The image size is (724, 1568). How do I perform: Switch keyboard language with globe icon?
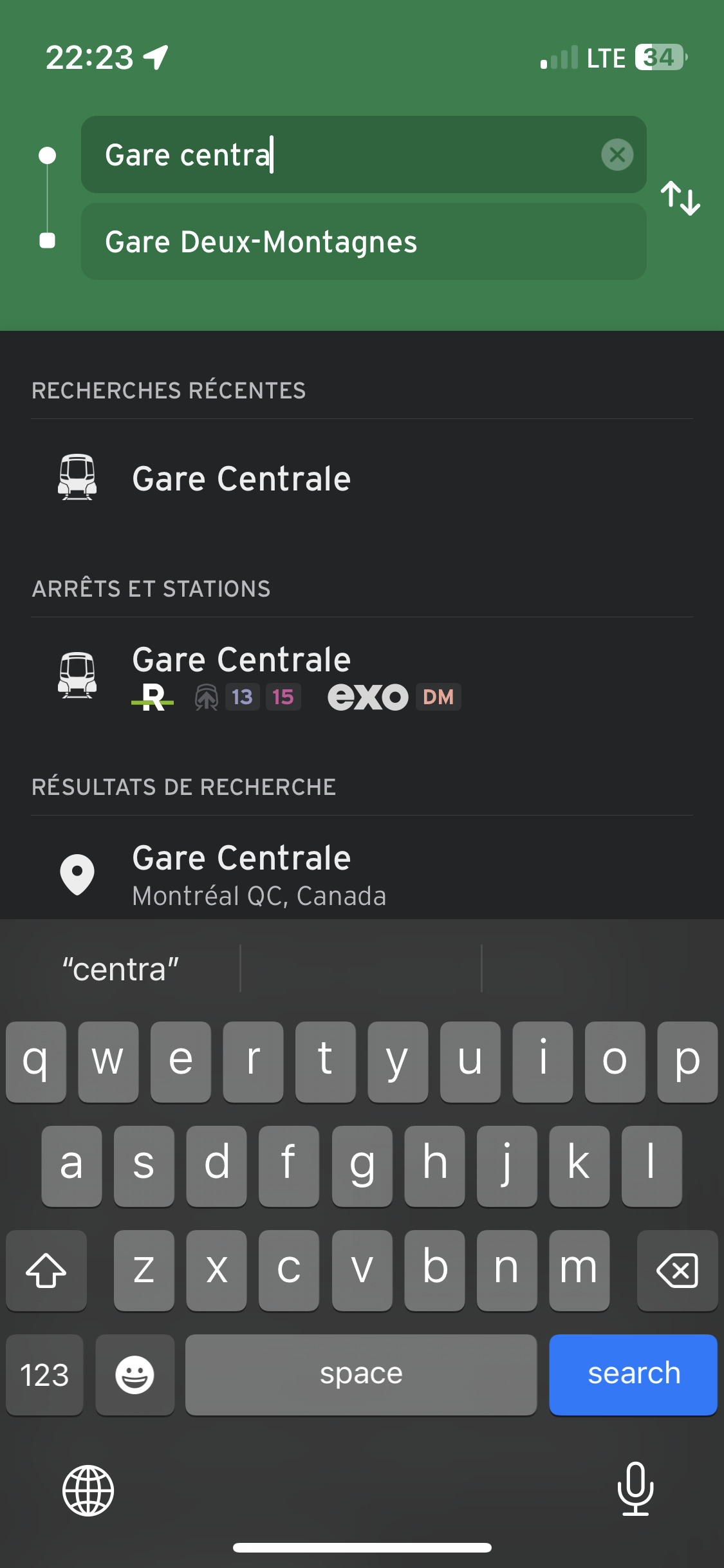coord(88,1490)
